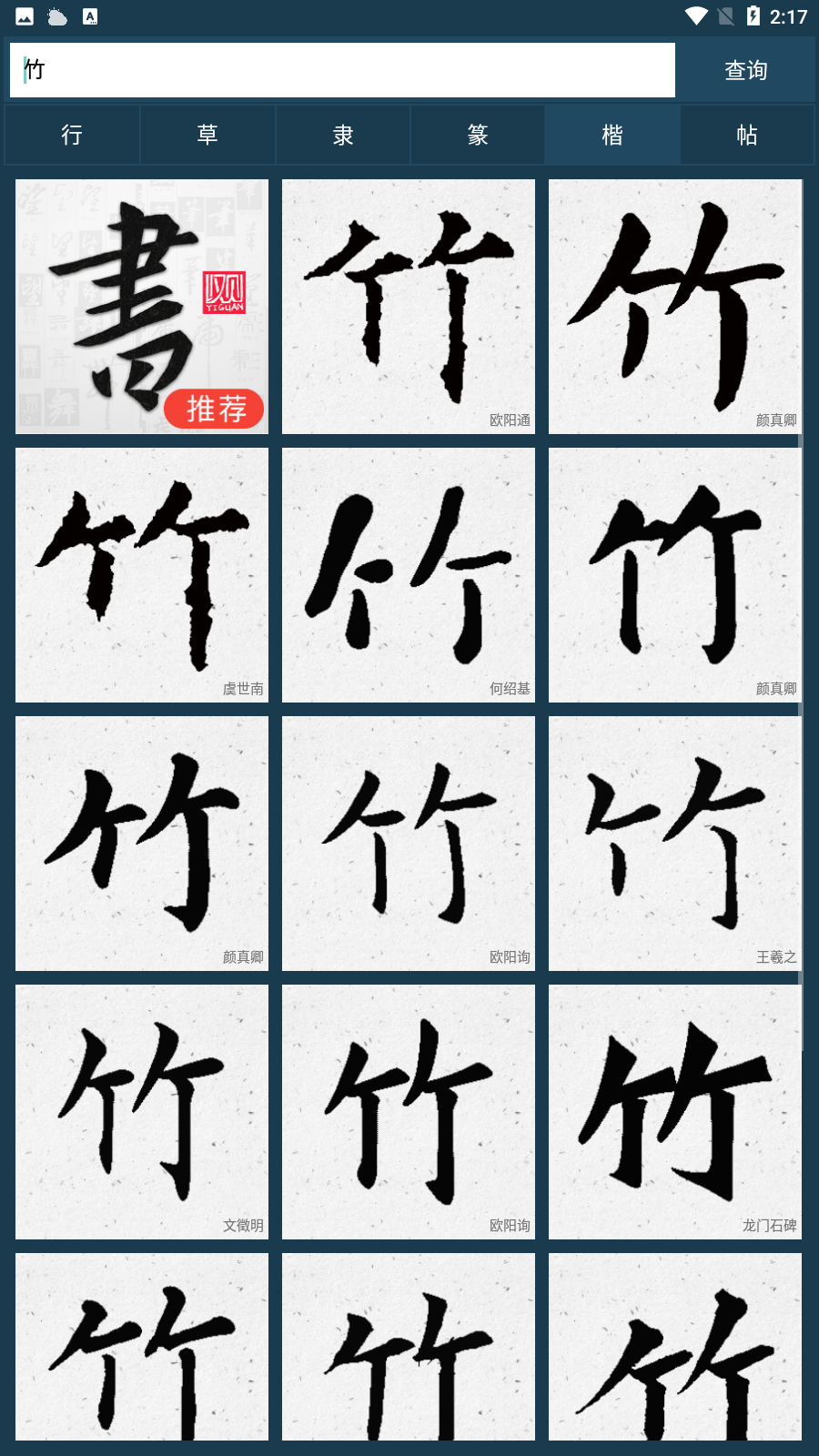Switch to the 篆 script tab
This screenshot has width=819, height=1456.
point(478,135)
